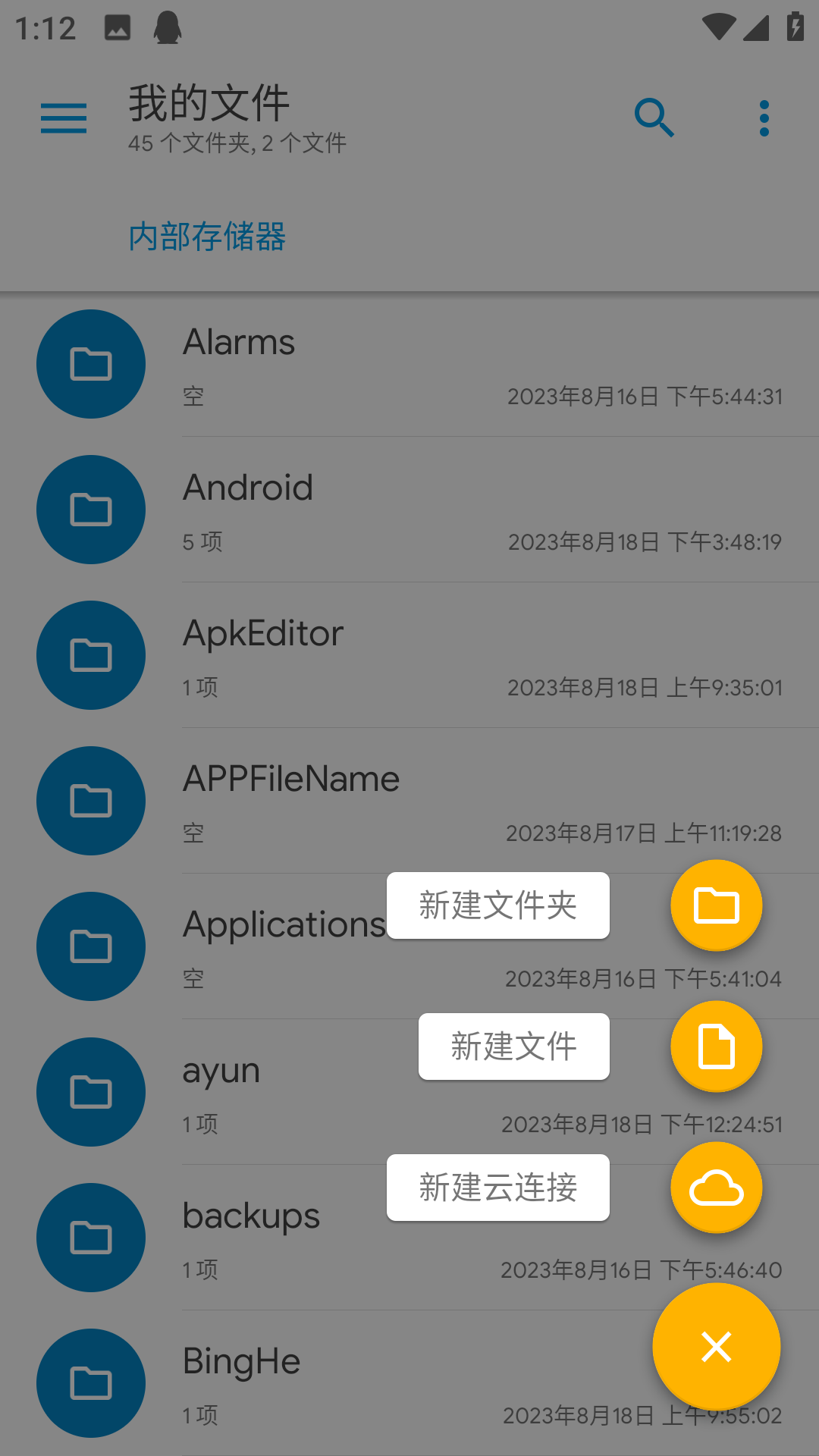
Task: Click the 新建文件夹 action label
Action: [497, 905]
